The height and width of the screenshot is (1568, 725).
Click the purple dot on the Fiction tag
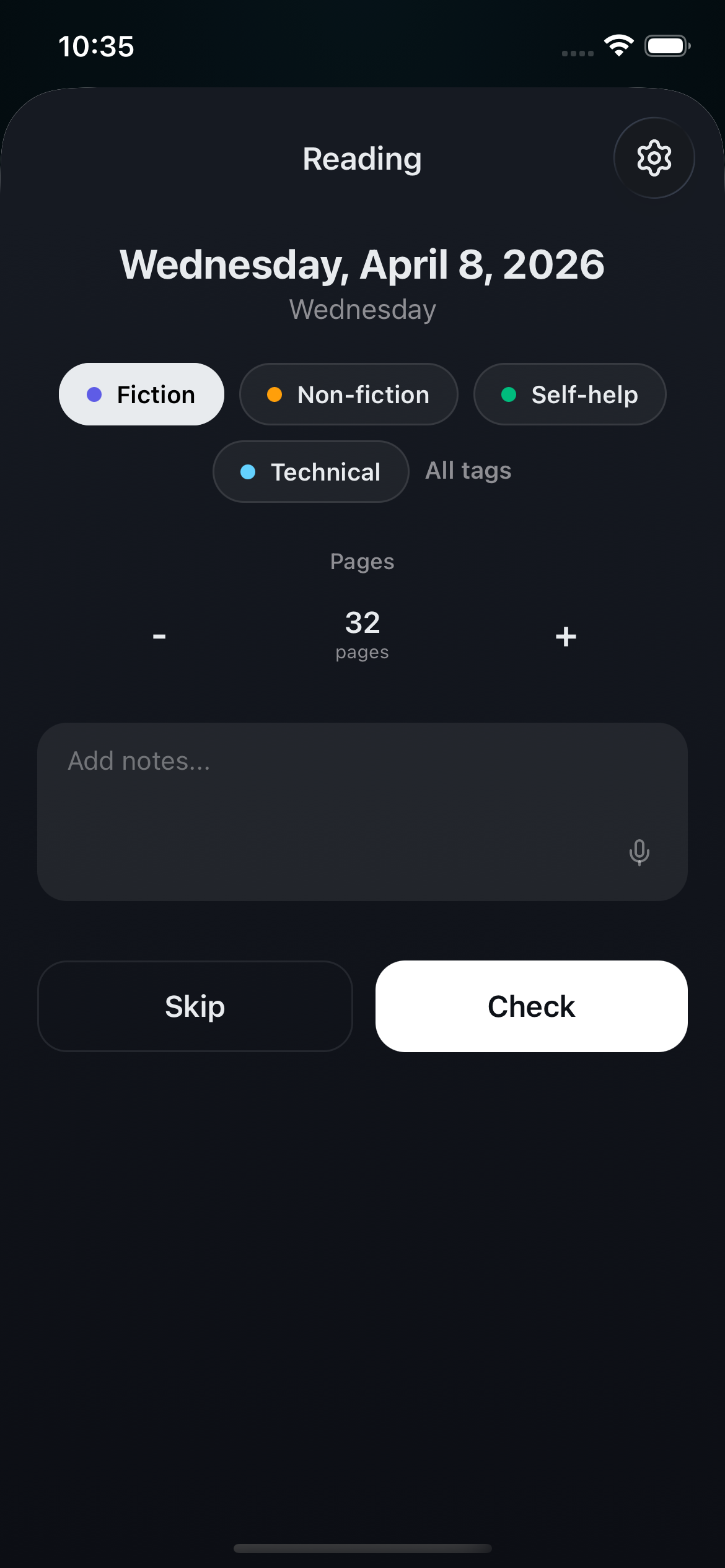[x=94, y=394]
